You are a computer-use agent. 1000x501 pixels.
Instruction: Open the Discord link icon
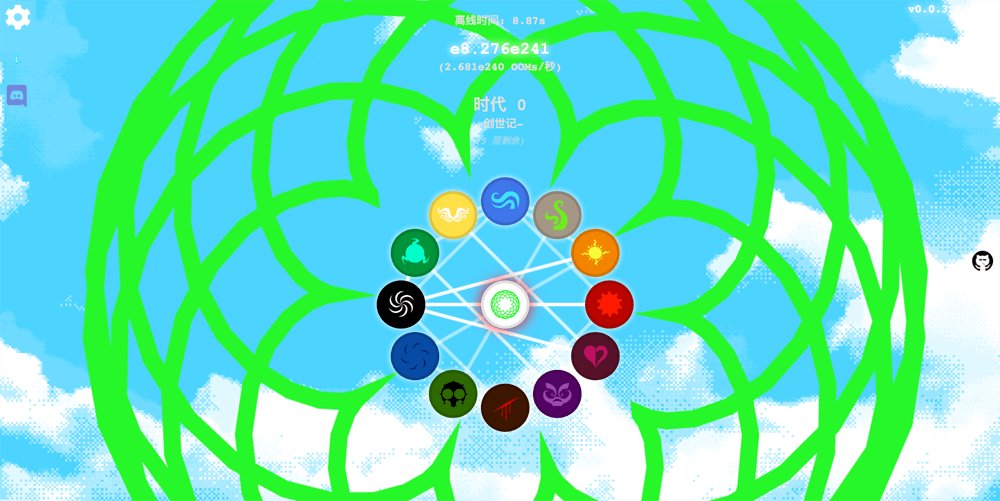[x=17, y=96]
